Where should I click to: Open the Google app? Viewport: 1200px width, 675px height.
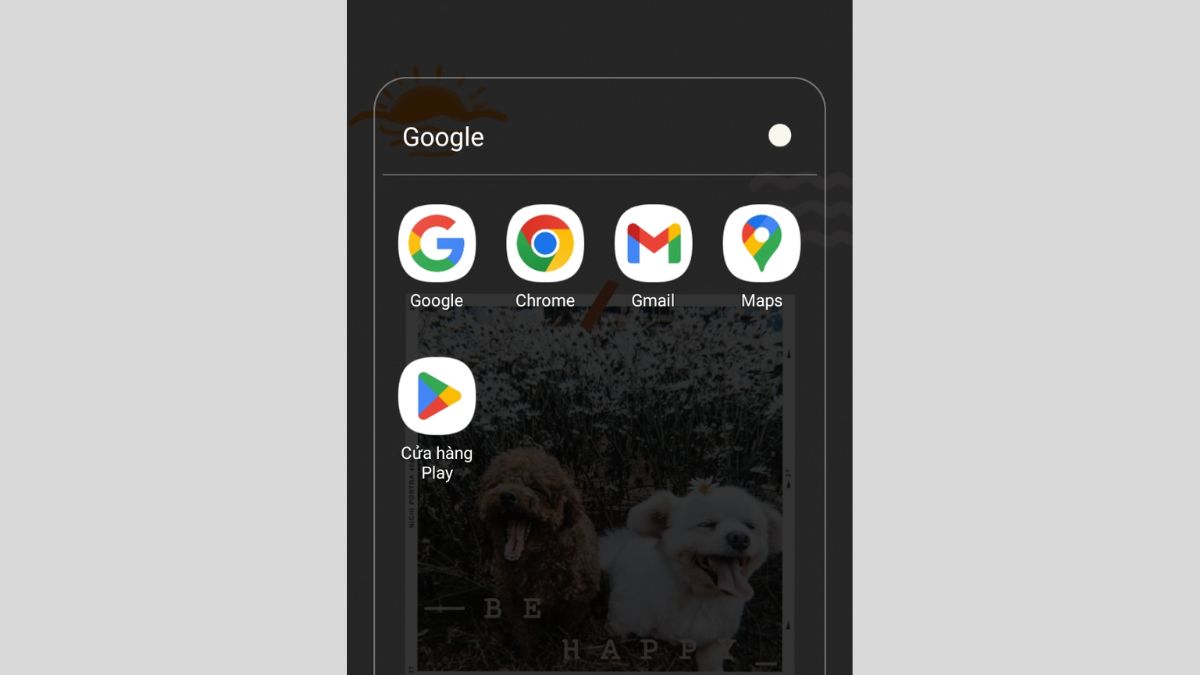pos(437,244)
